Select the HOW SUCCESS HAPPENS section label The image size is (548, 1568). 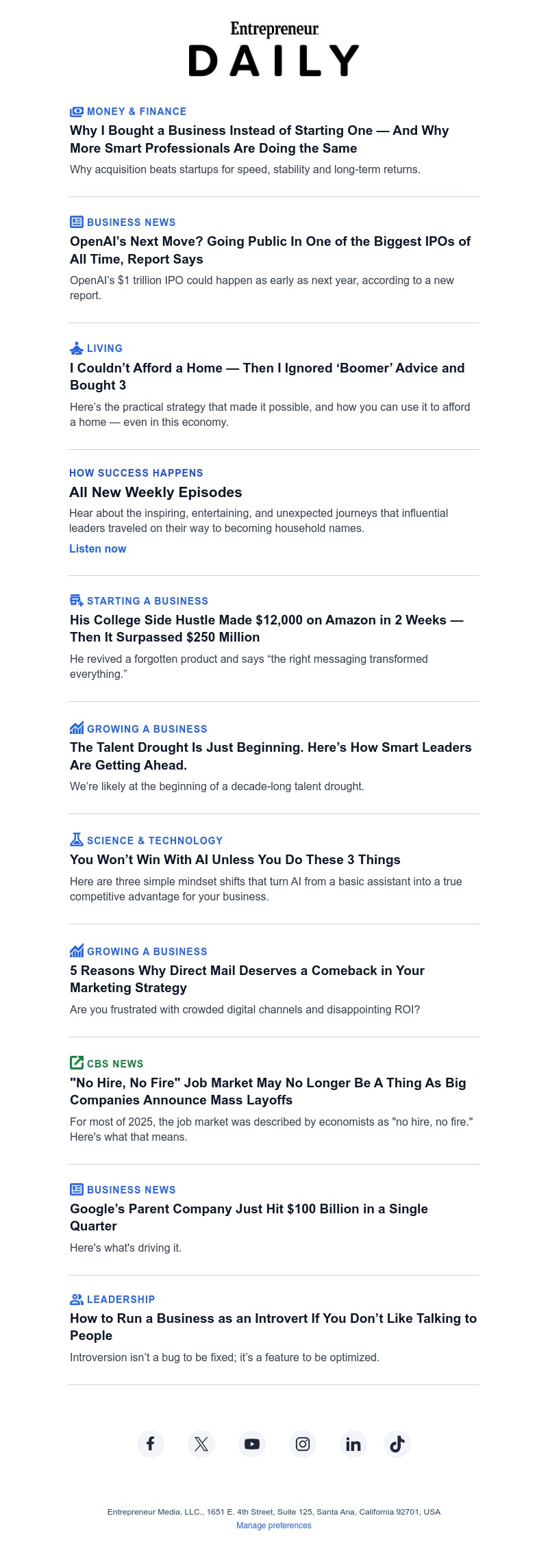[136, 472]
